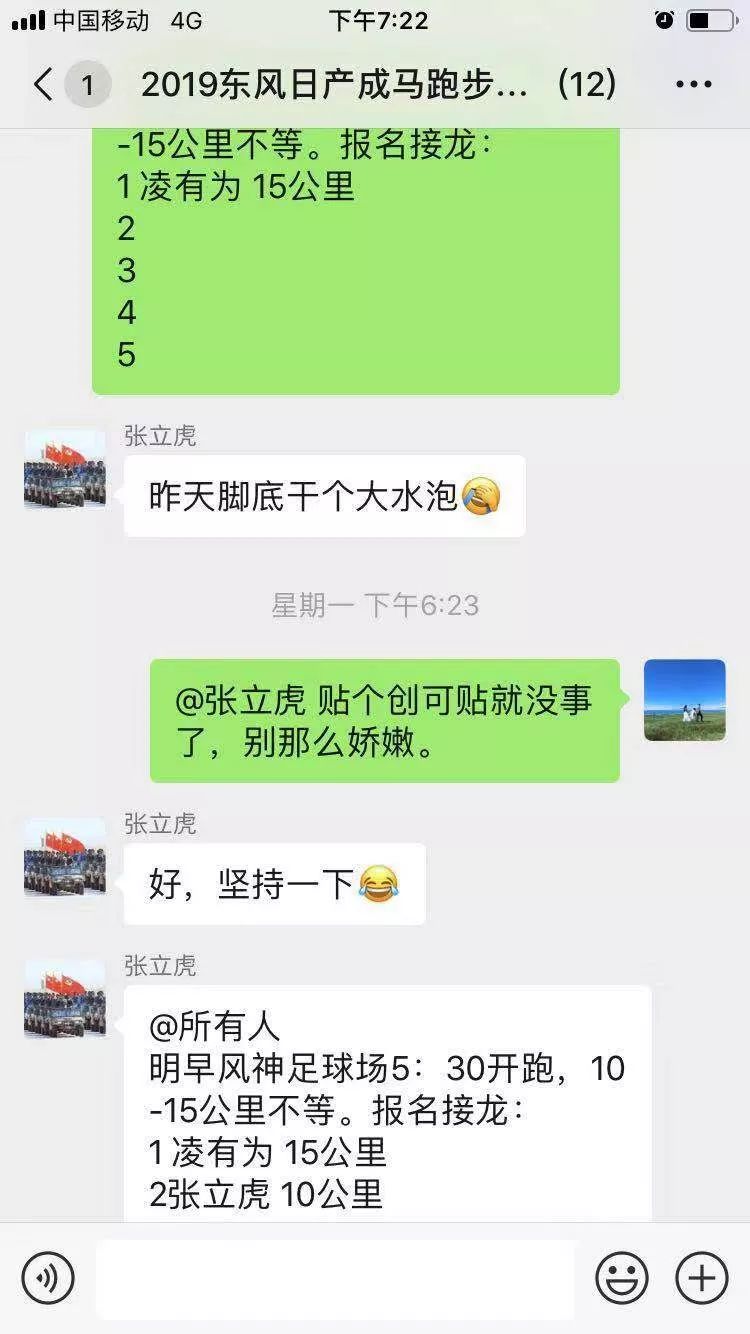Screen dimensions: 750x1334
Task: Tap the message text input field
Action: pos(335,1279)
